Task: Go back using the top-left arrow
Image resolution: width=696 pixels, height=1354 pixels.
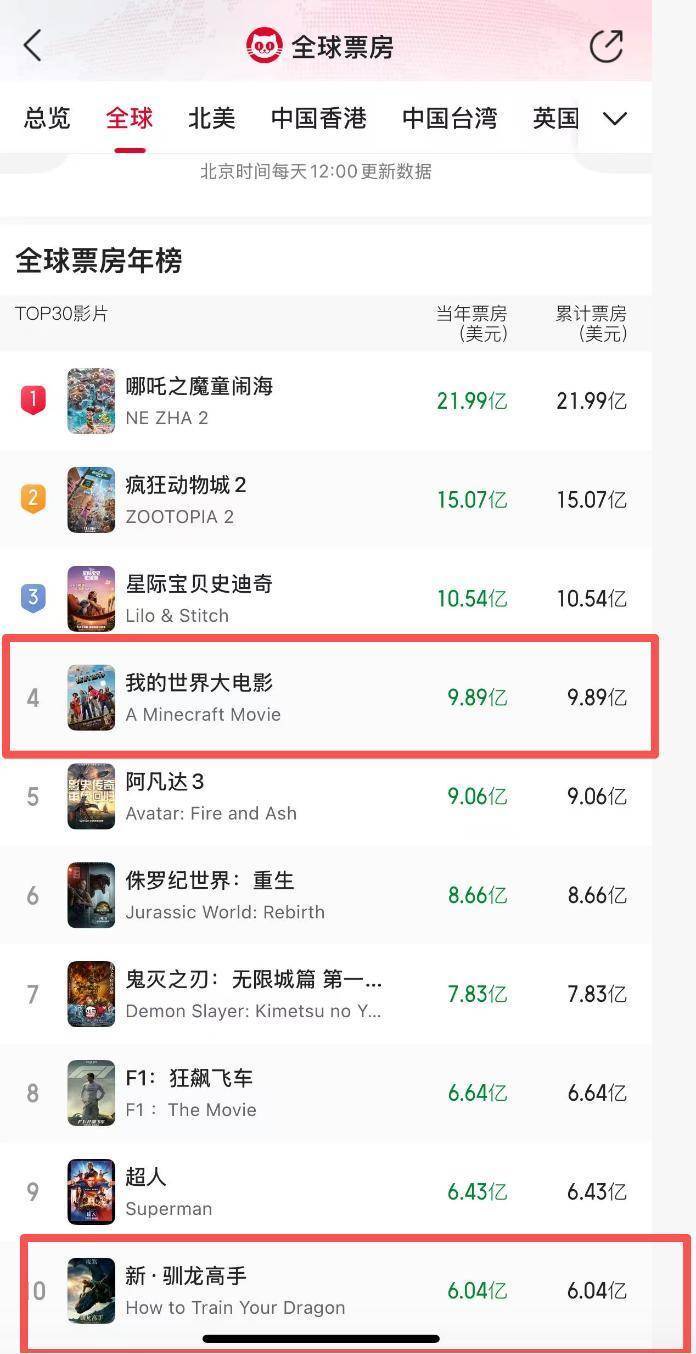Action: (33, 46)
